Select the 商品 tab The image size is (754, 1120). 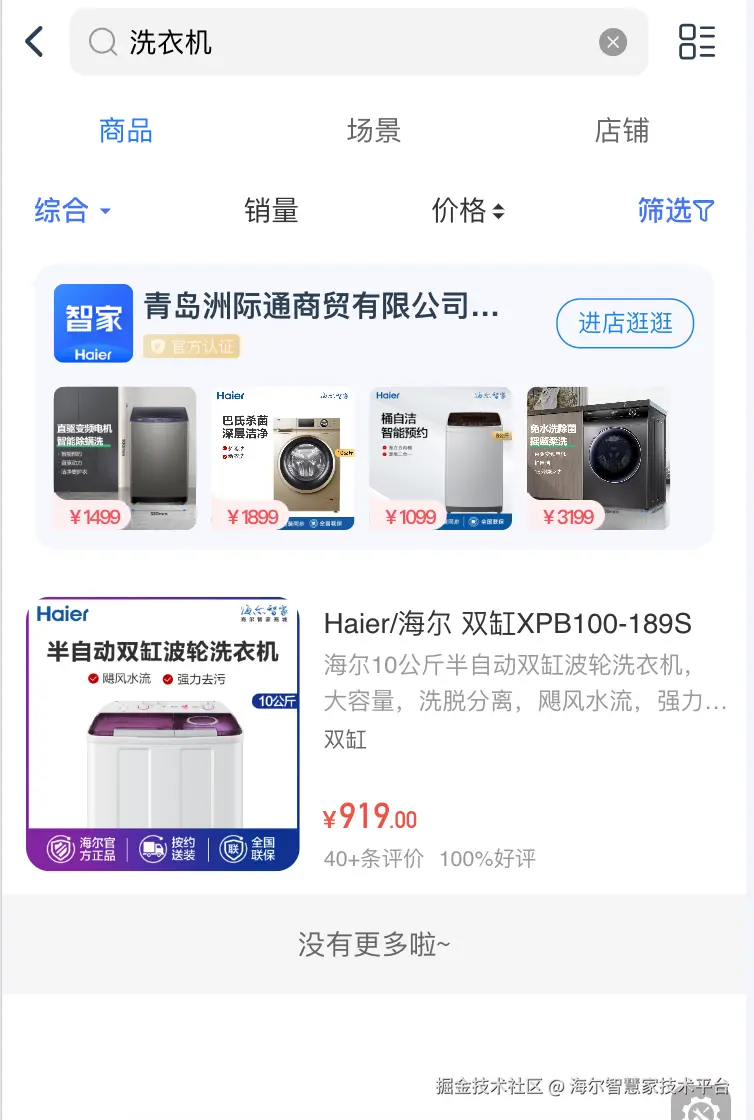coord(126,131)
